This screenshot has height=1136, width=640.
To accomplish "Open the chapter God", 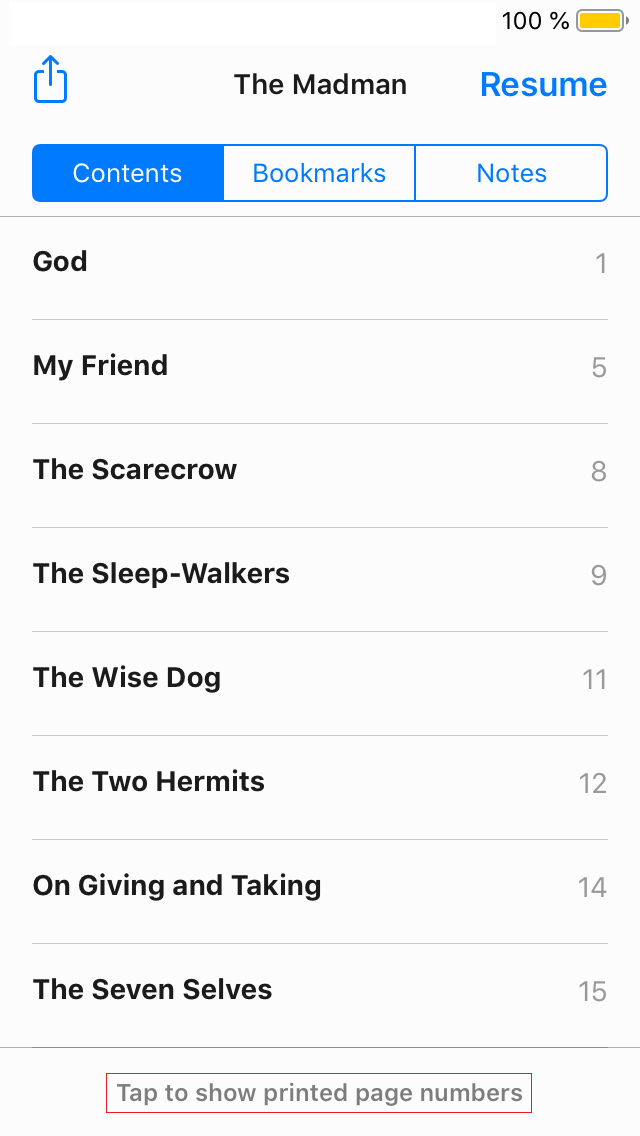I will point(320,264).
